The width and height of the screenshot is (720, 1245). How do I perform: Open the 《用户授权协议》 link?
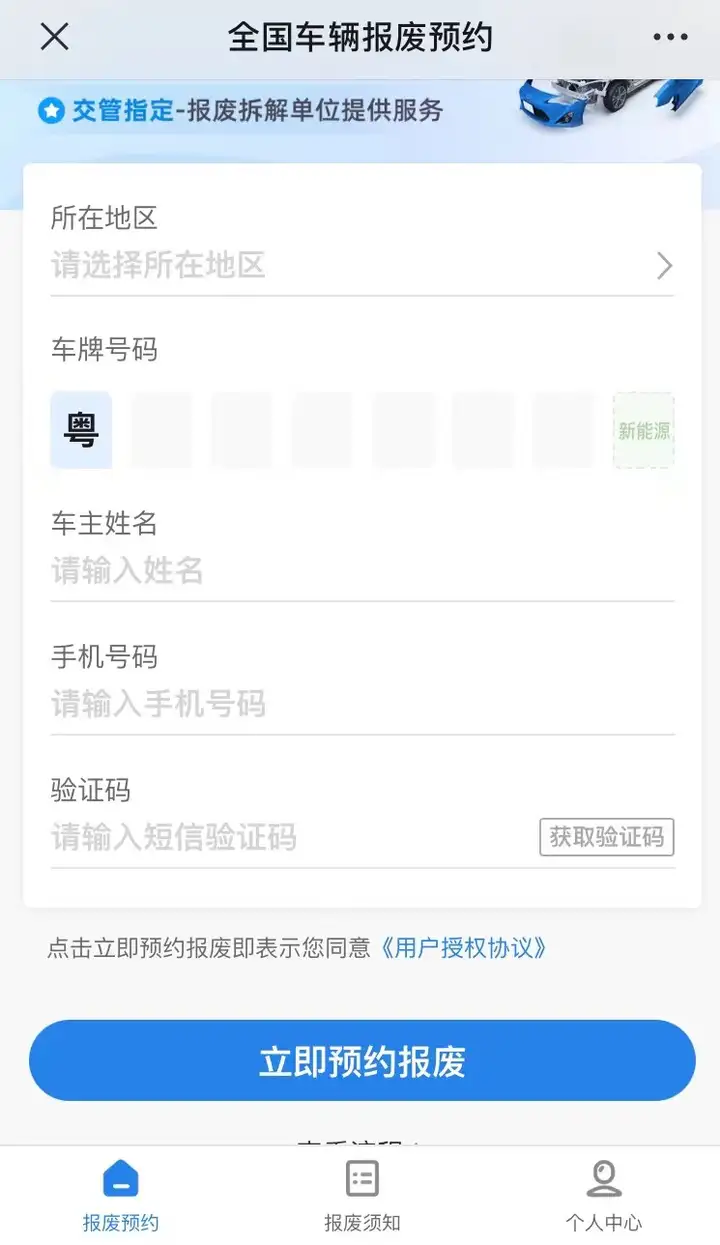coord(463,948)
